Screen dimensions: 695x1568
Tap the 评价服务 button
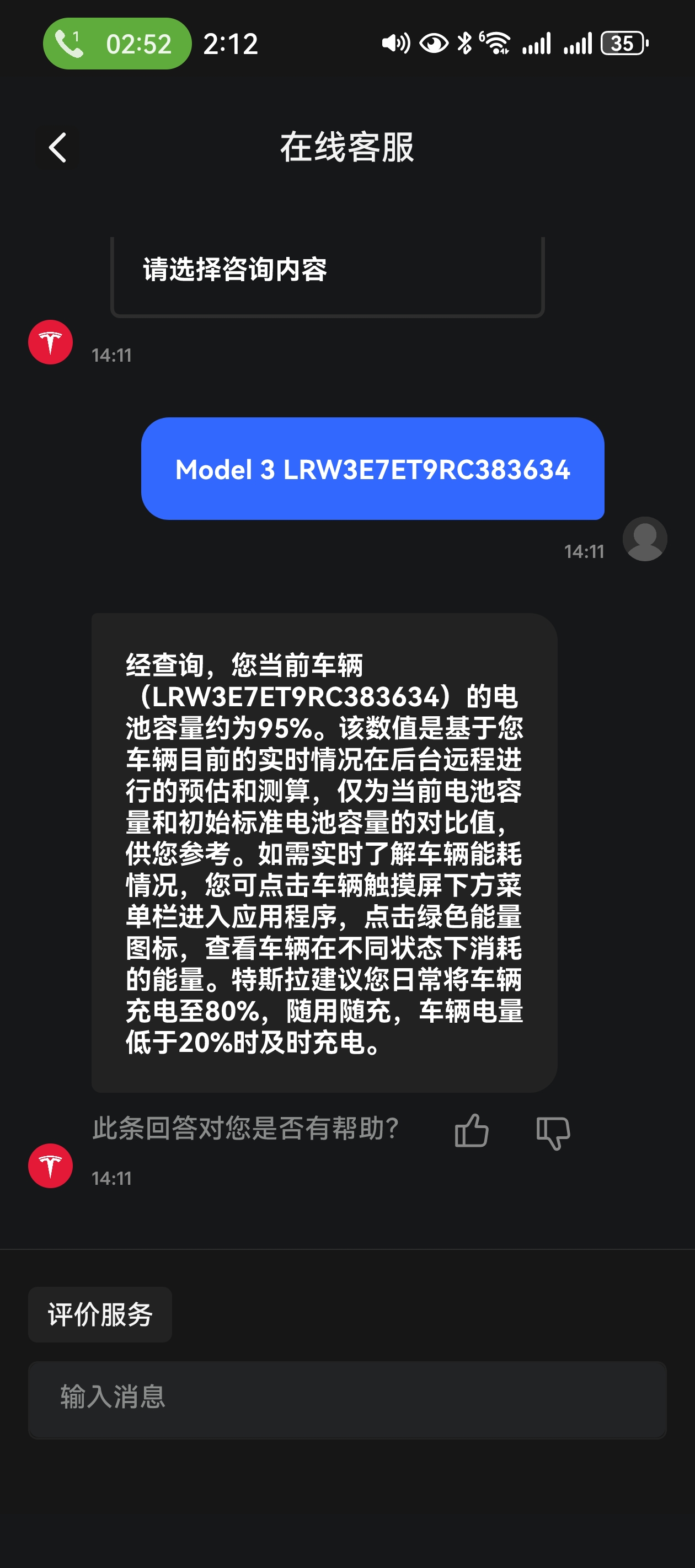(100, 1314)
